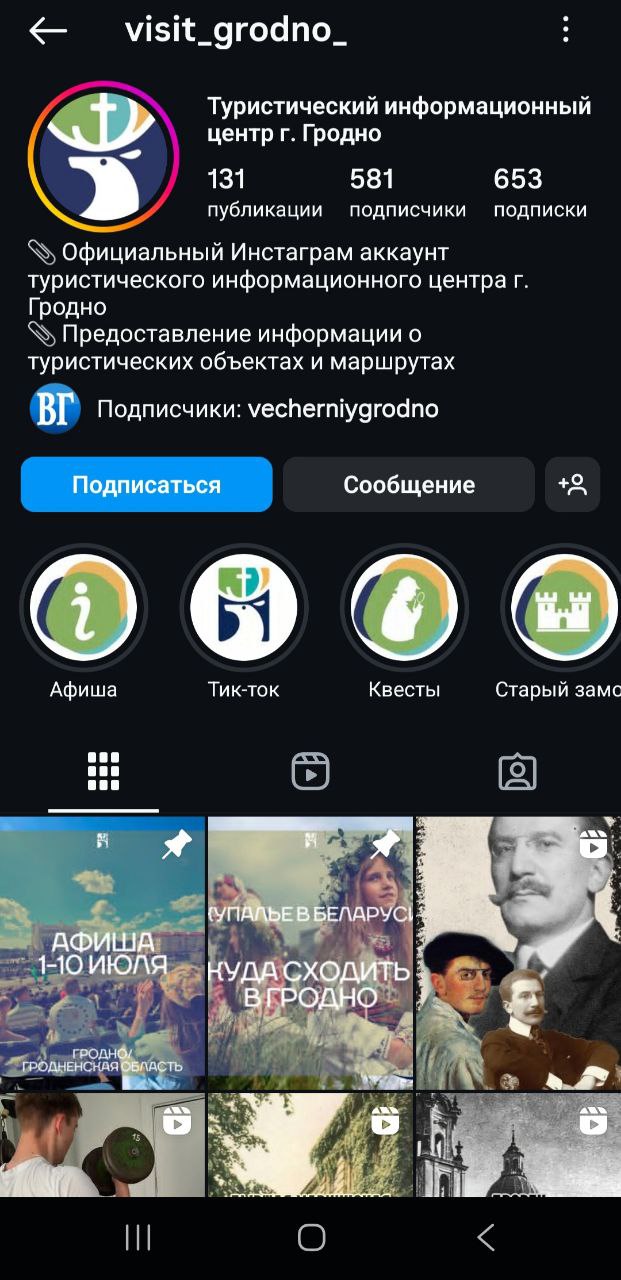Open the Тик-ток story highlight

click(244, 610)
